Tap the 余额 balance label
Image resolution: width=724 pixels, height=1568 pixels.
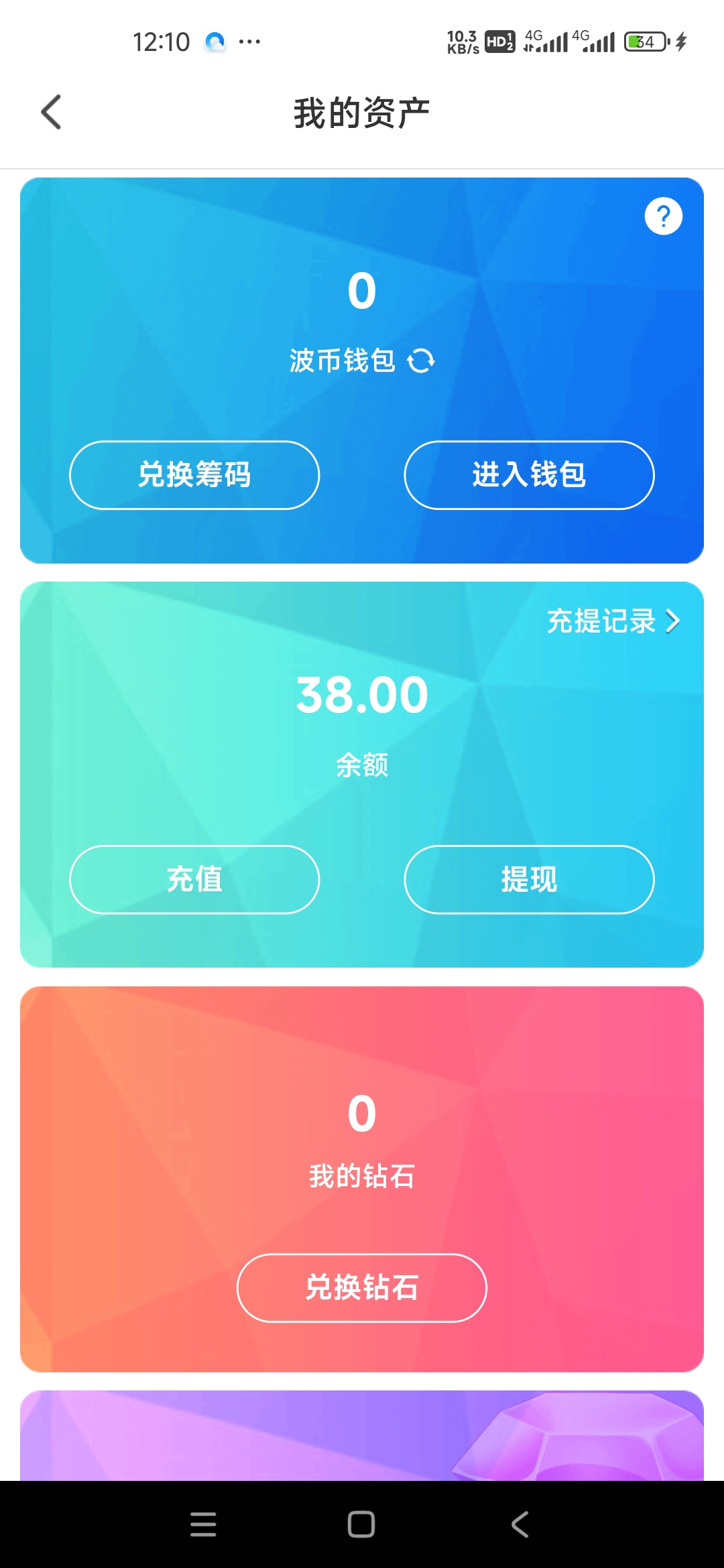pyautogui.click(x=362, y=764)
